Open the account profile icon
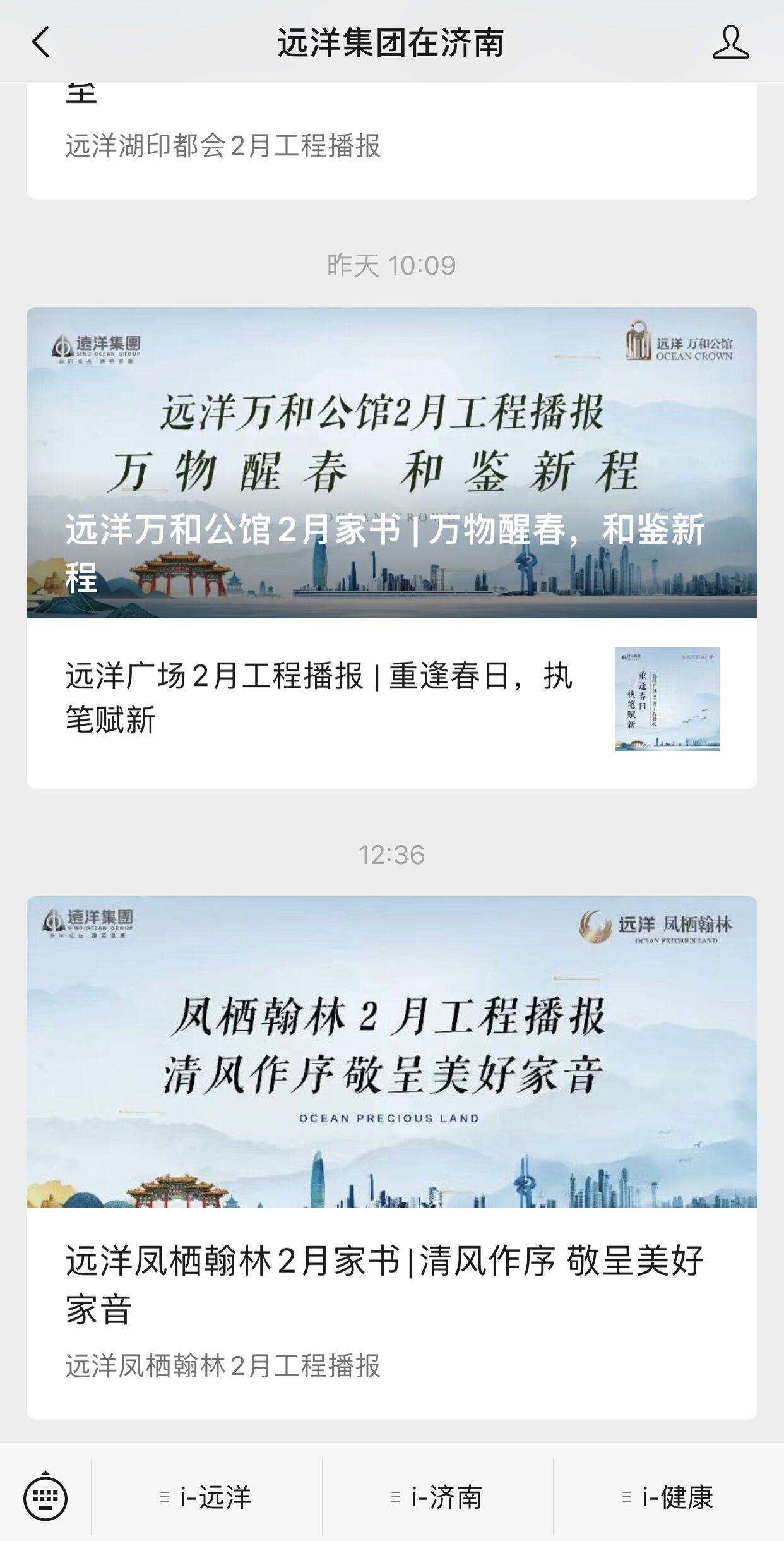This screenshot has width=784, height=1541. 730,42
